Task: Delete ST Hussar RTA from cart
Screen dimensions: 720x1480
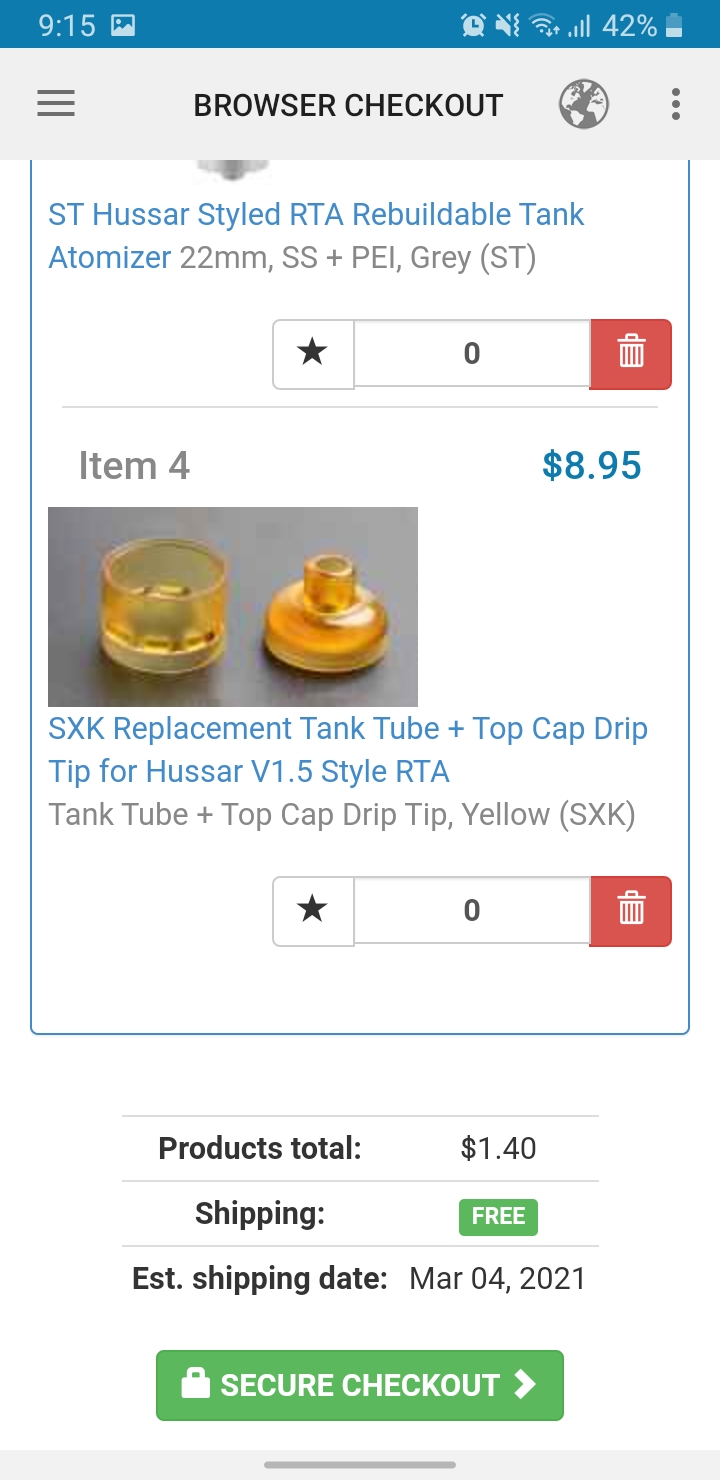Action: [631, 353]
